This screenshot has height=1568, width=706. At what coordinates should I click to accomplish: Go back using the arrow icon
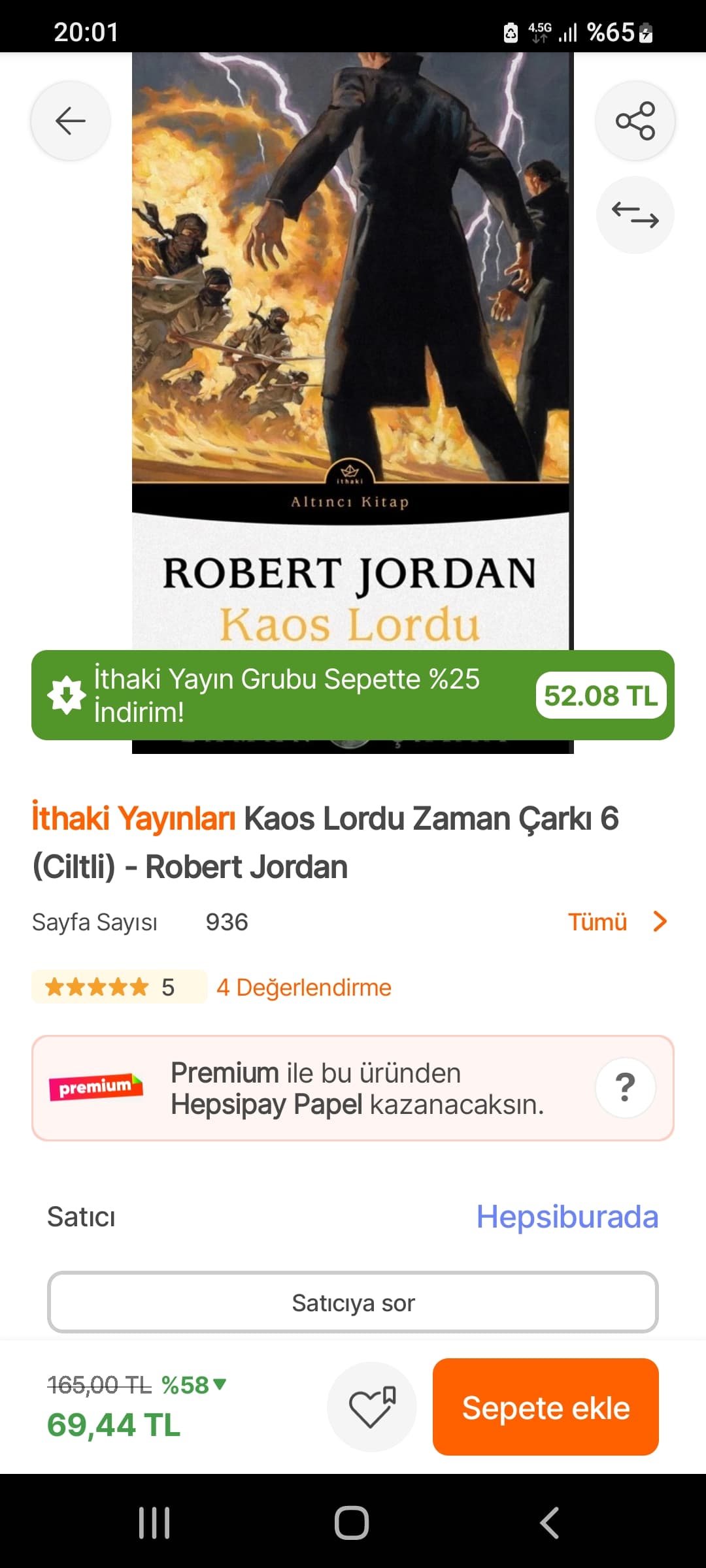point(71,121)
